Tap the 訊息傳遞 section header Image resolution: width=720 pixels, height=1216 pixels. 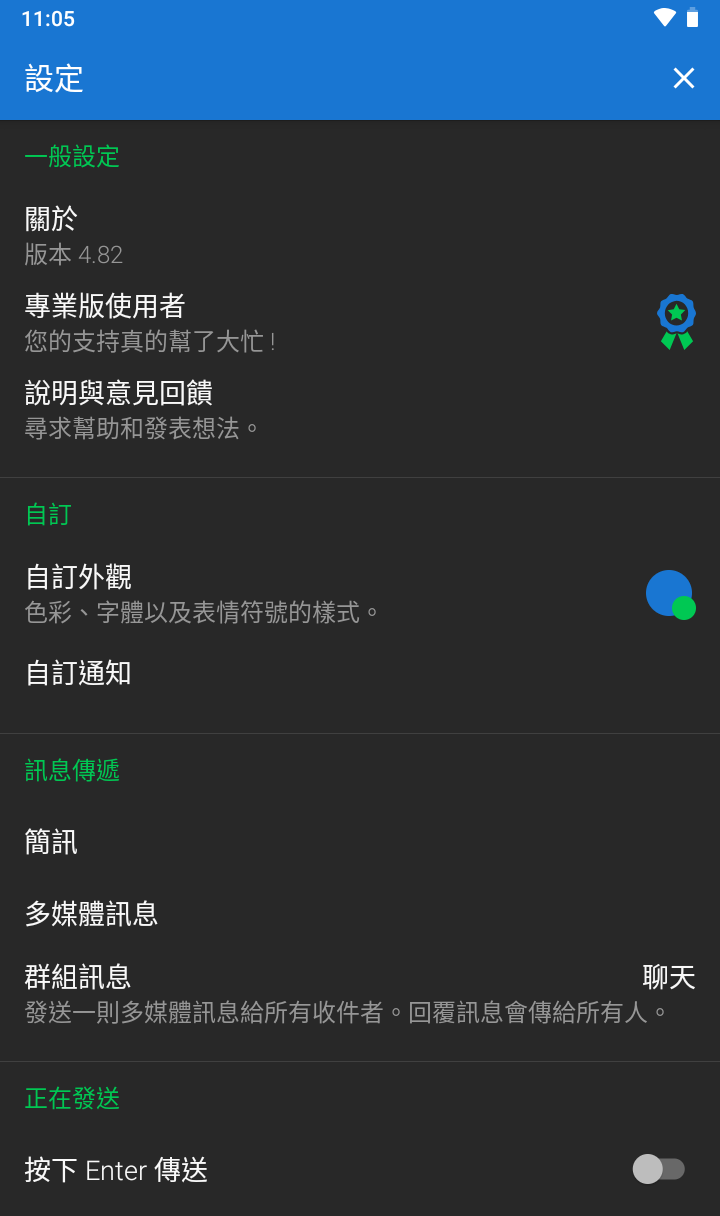(71, 771)
